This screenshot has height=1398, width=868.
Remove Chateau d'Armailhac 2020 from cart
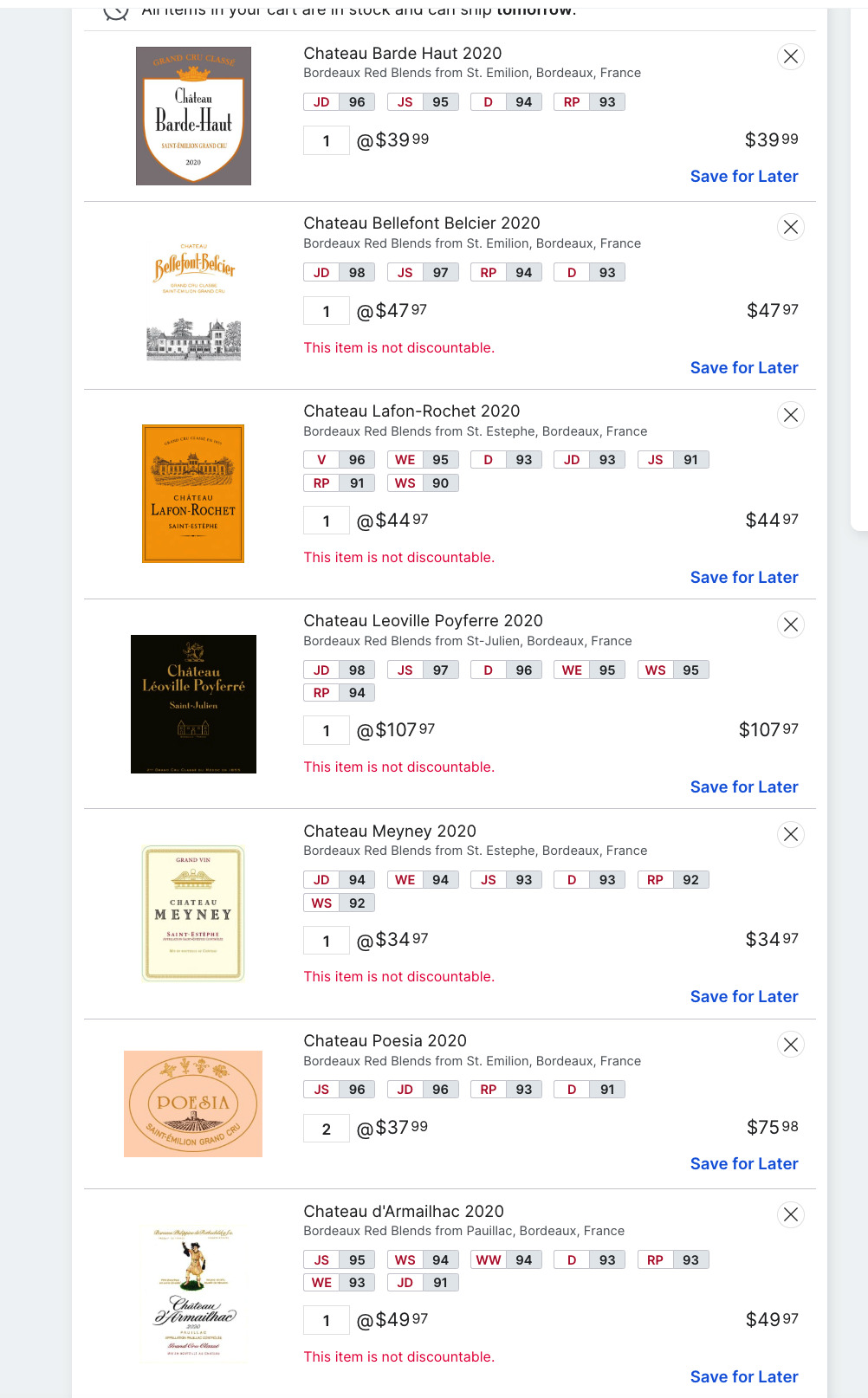point(790,1215)
